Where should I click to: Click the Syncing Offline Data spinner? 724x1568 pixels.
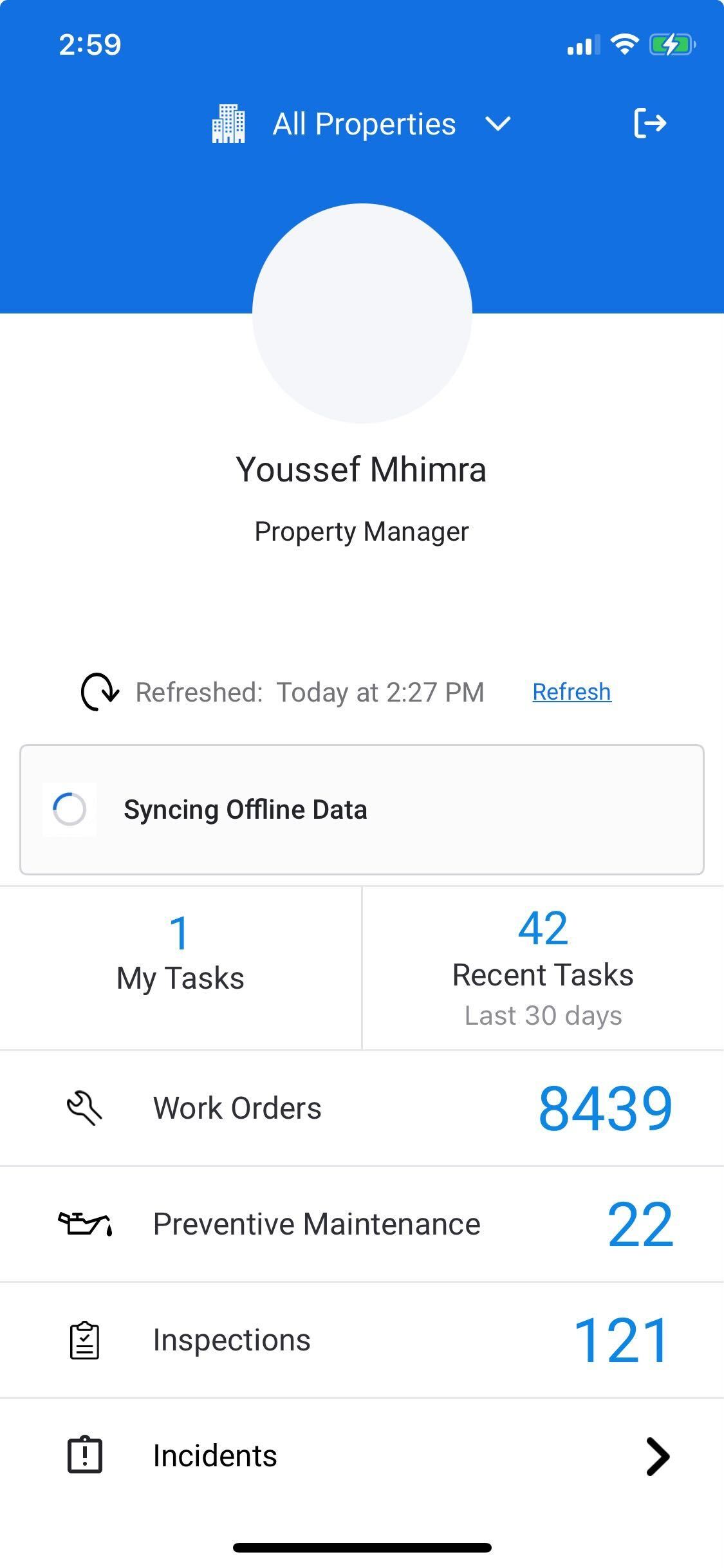click(70, 810)
